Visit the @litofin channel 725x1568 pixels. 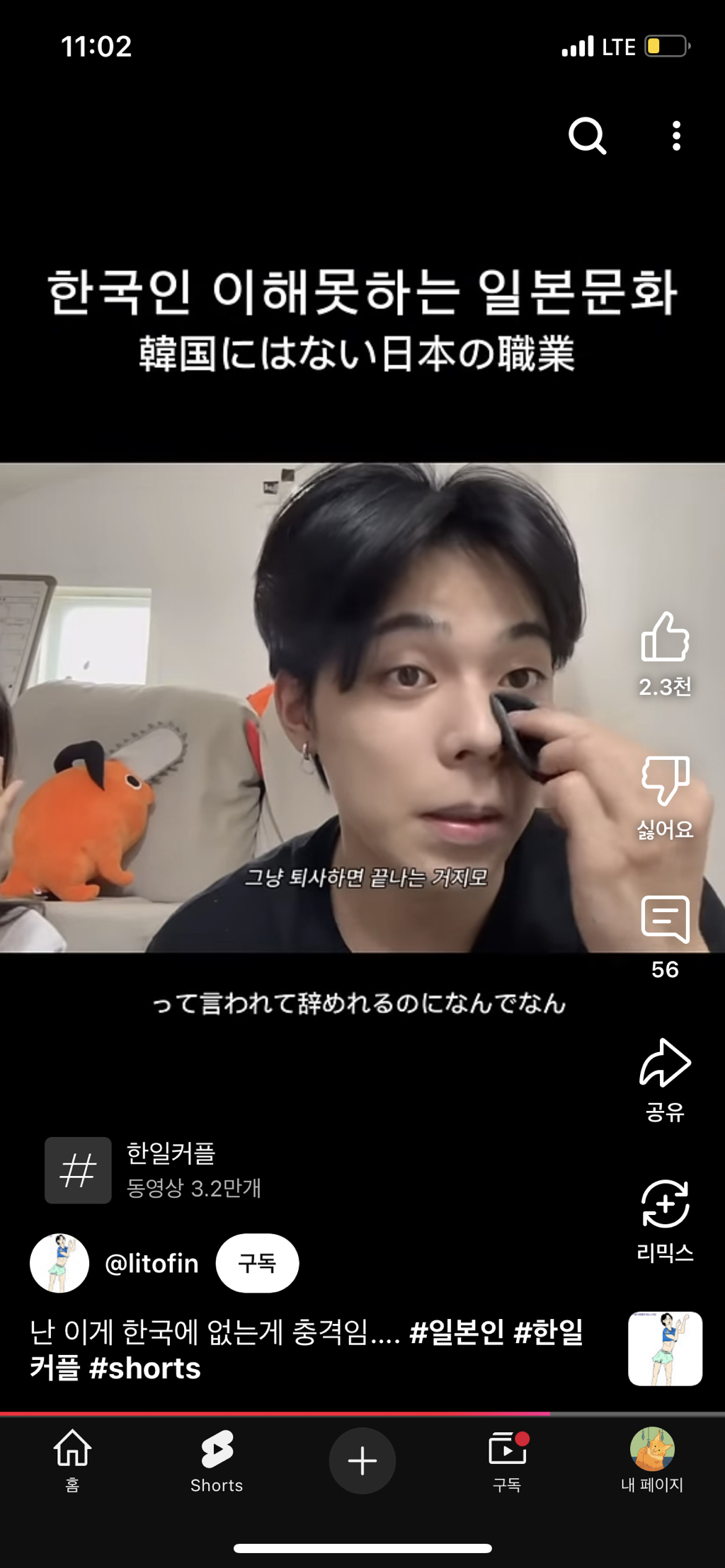point(151,1263)
